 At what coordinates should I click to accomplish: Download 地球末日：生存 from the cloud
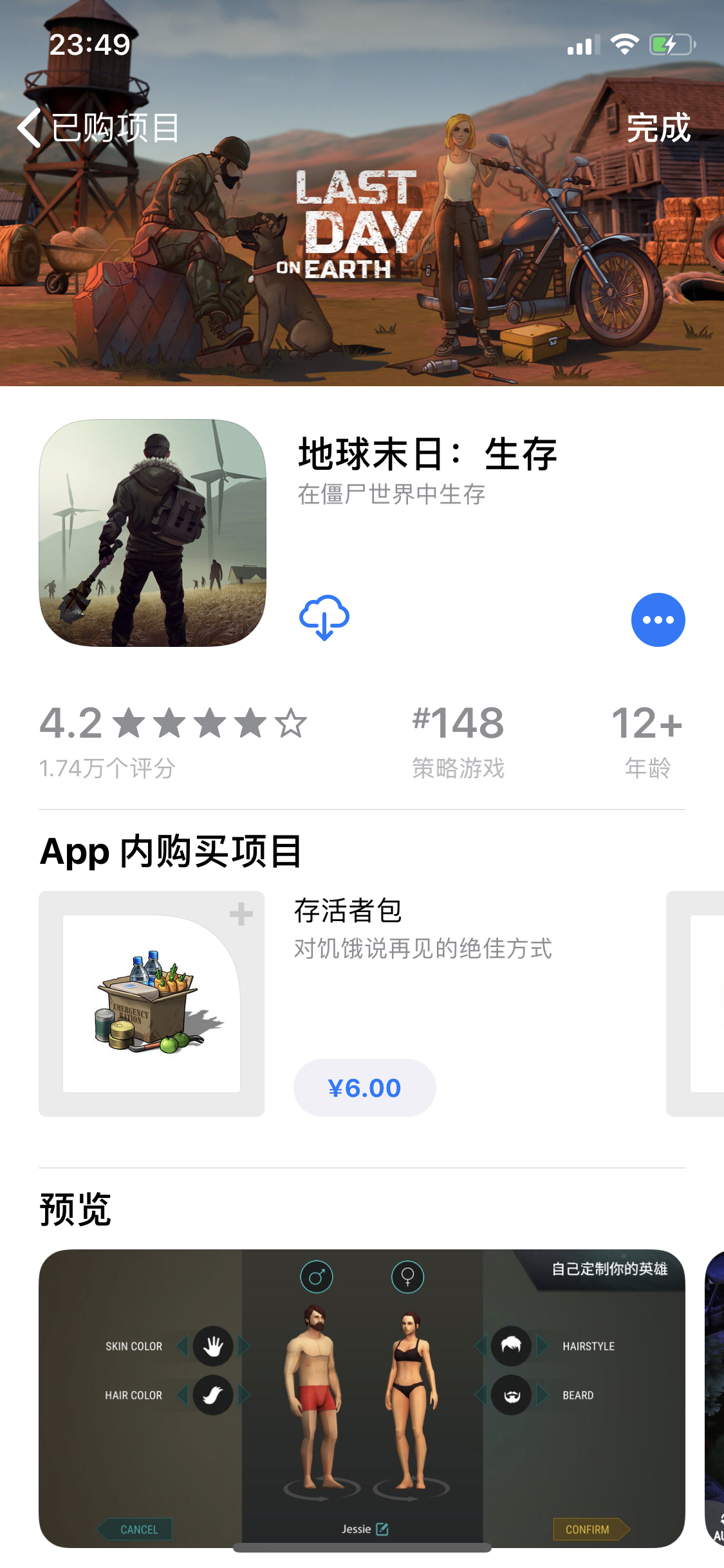[x=324, y=618]
